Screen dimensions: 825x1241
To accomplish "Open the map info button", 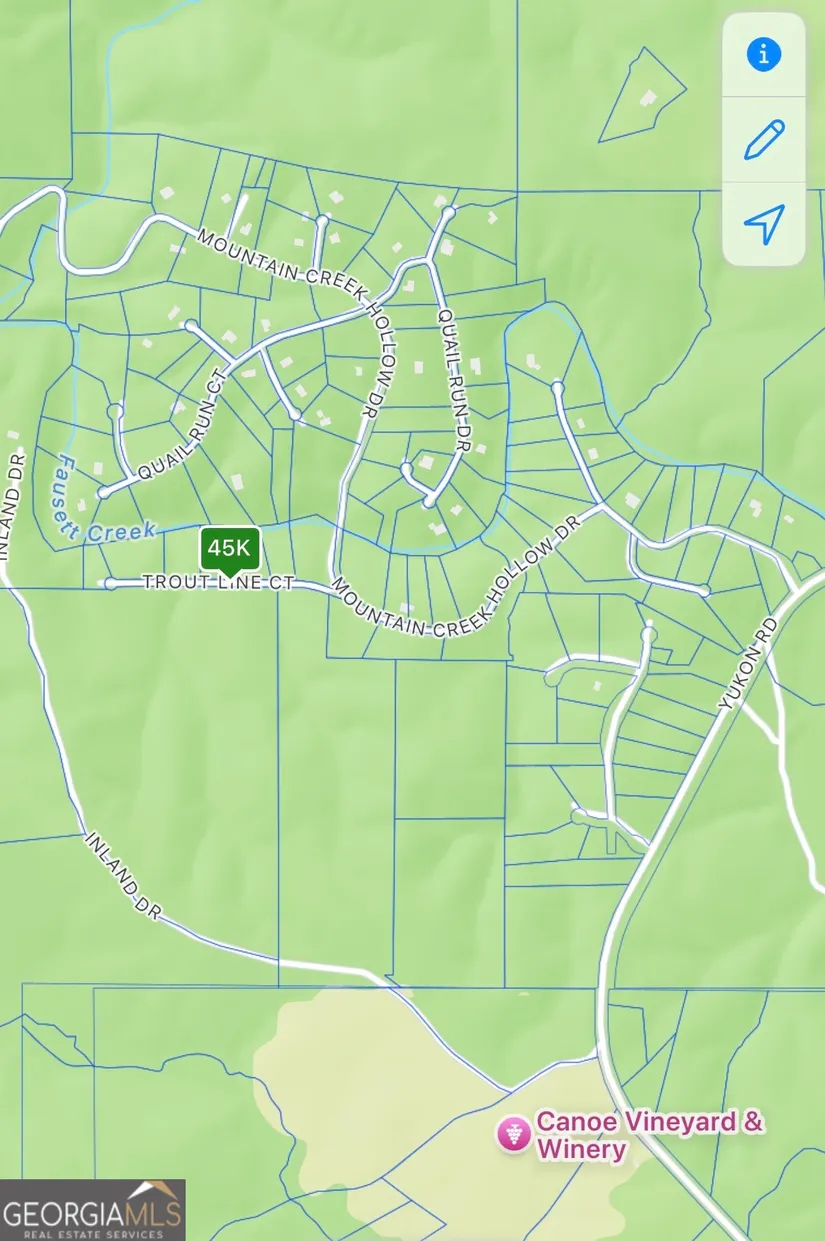I will click(x=764, y=54).
